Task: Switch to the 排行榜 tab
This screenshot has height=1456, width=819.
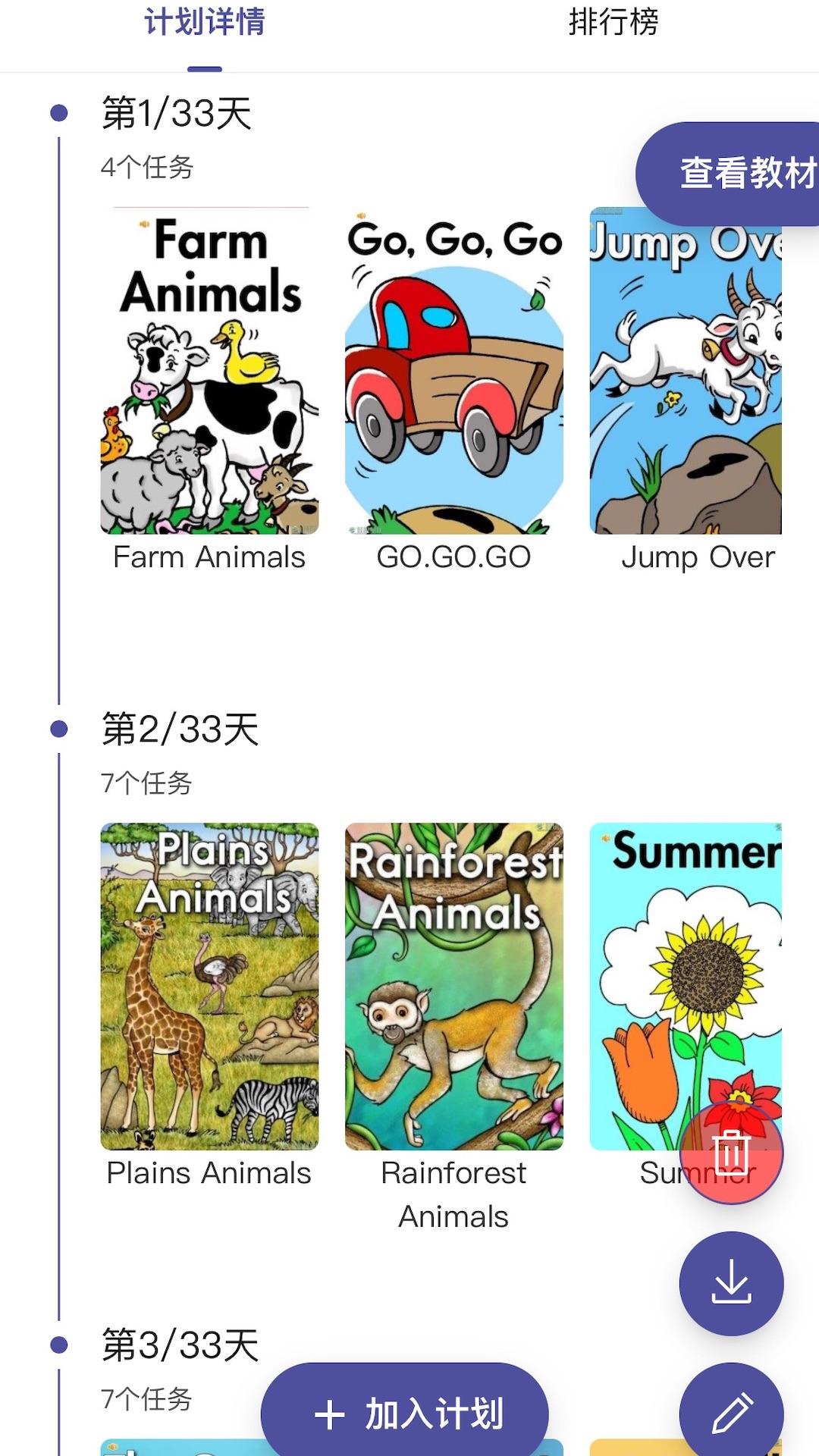Action: (x=613, y=23)
